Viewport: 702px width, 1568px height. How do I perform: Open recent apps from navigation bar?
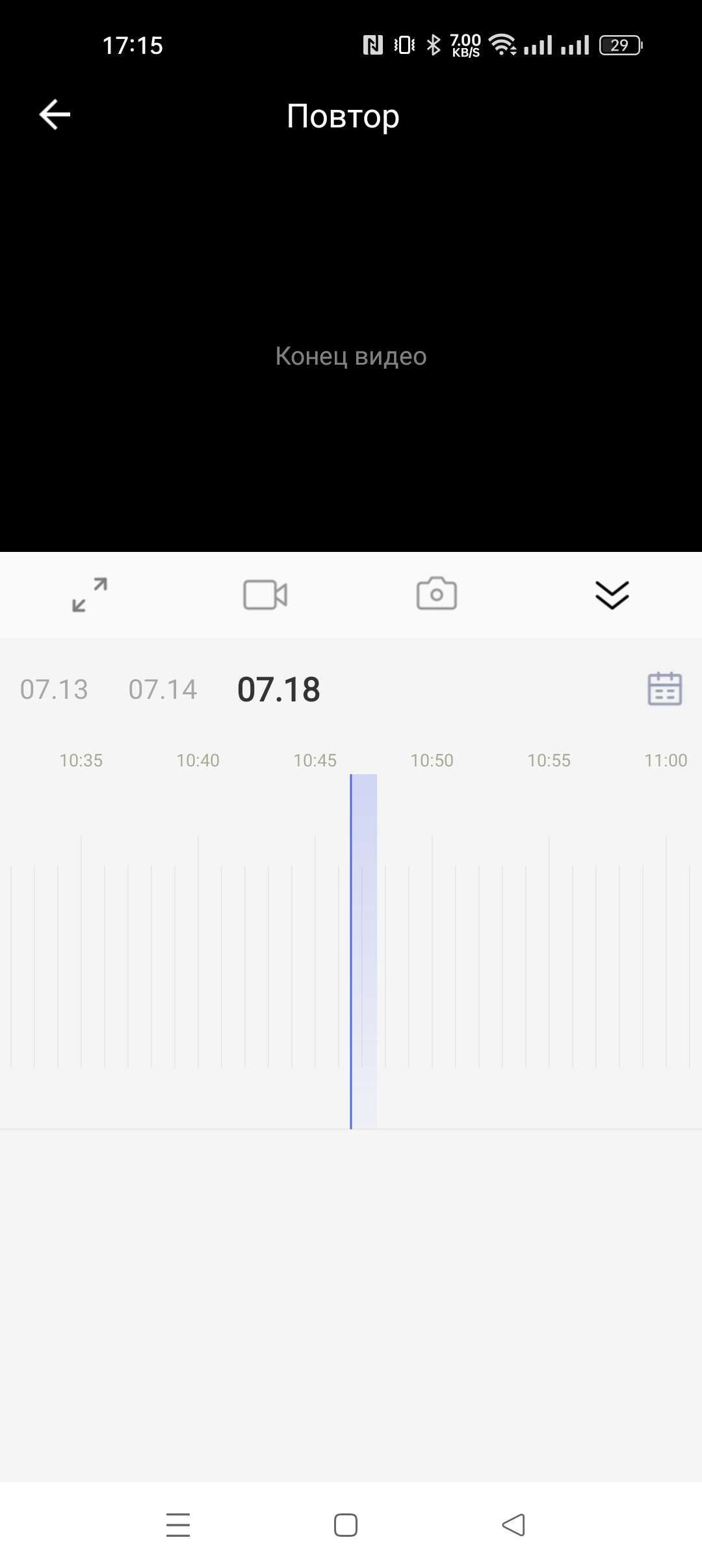178,1525
